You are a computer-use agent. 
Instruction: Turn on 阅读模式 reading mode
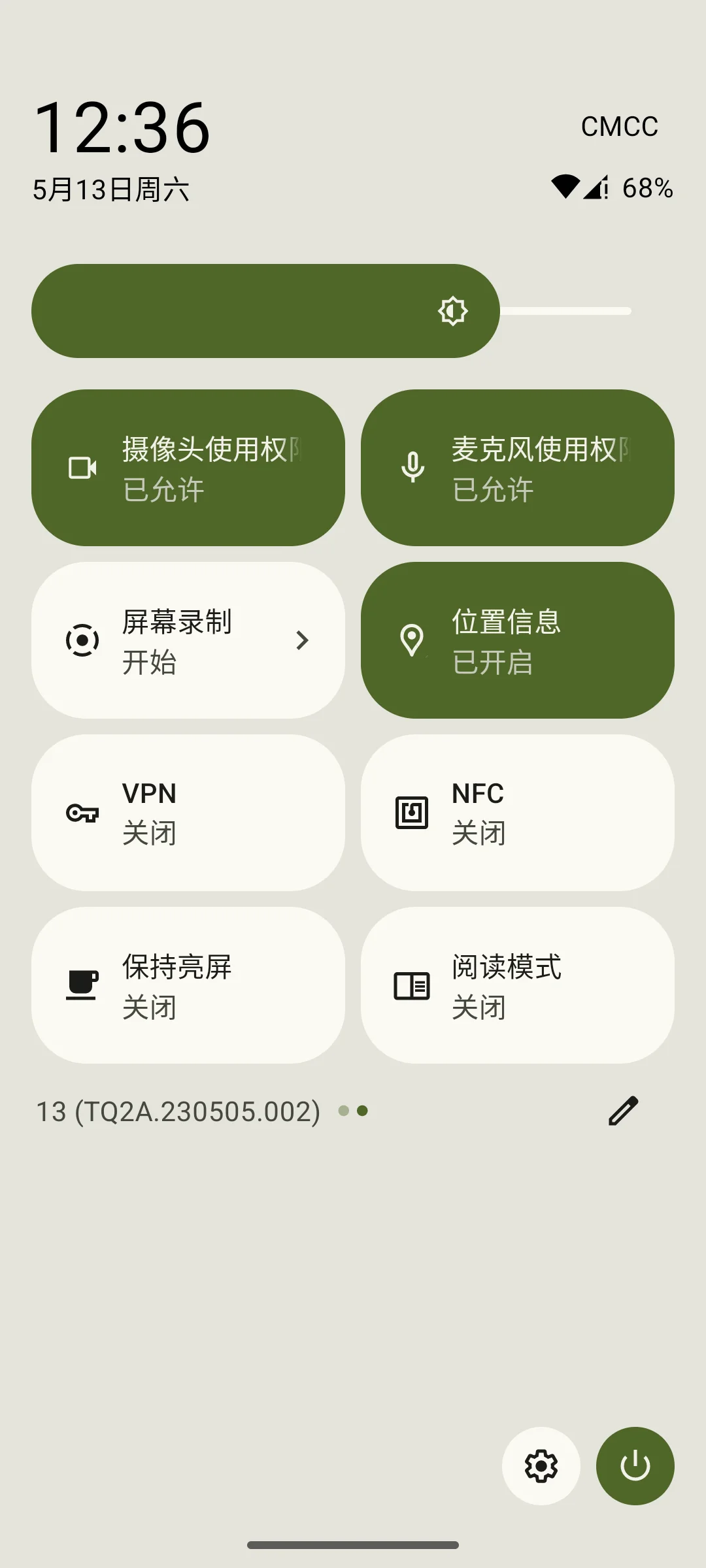click(518, 985)
